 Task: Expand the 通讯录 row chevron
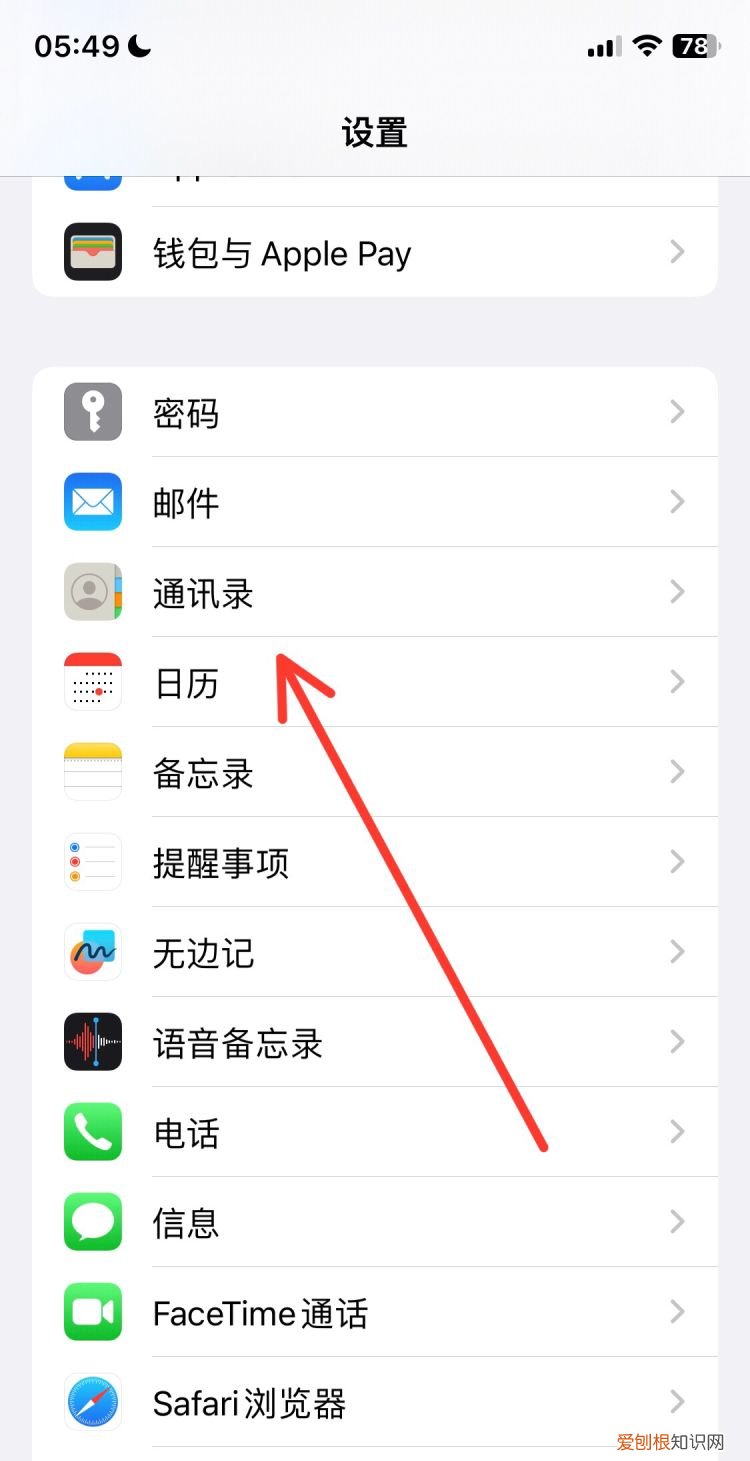click(x=678, y=592)
